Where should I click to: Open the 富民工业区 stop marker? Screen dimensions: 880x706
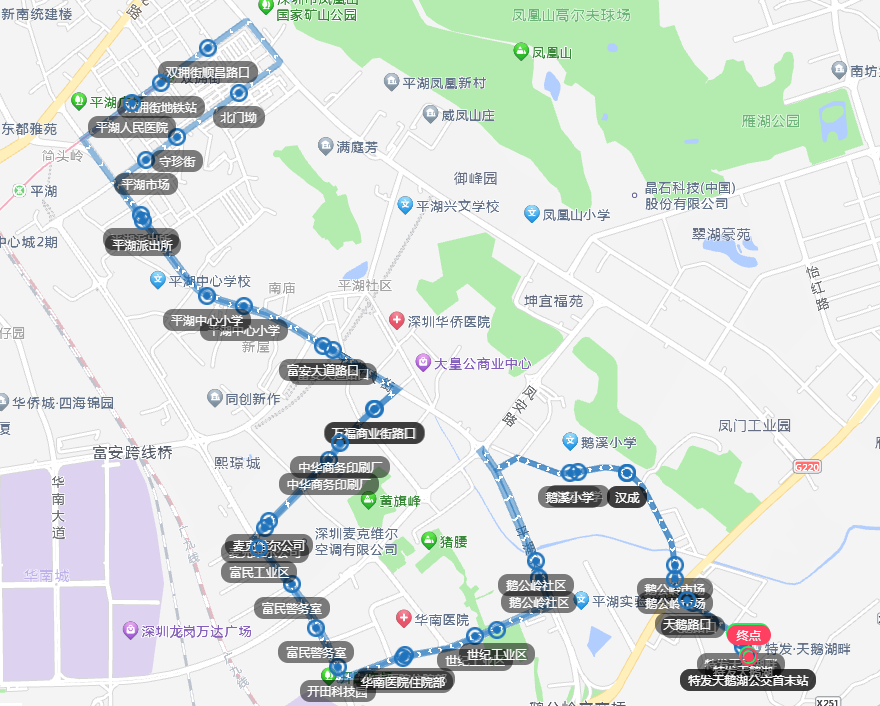coord(259,573)
